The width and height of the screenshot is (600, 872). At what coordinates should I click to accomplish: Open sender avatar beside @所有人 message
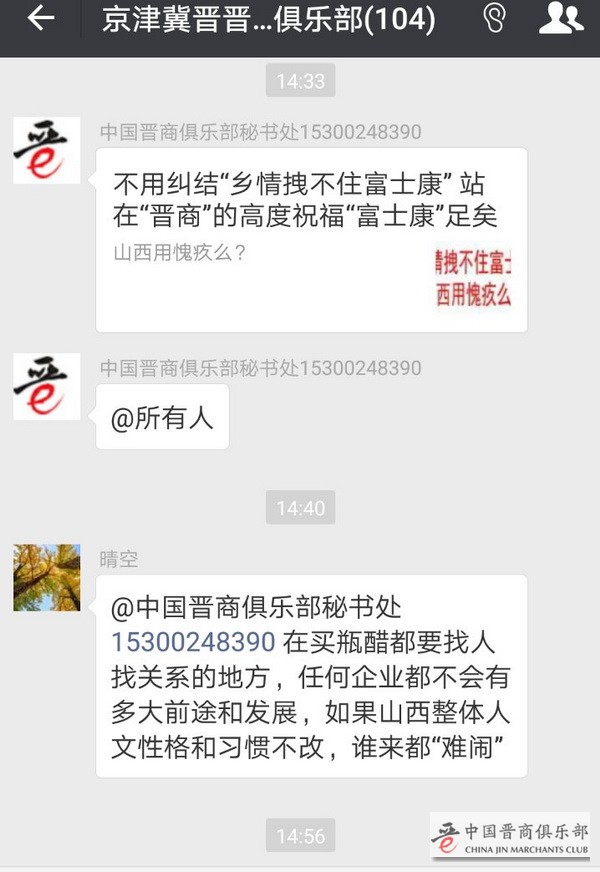pyautogui.click(x=46, y=387)
